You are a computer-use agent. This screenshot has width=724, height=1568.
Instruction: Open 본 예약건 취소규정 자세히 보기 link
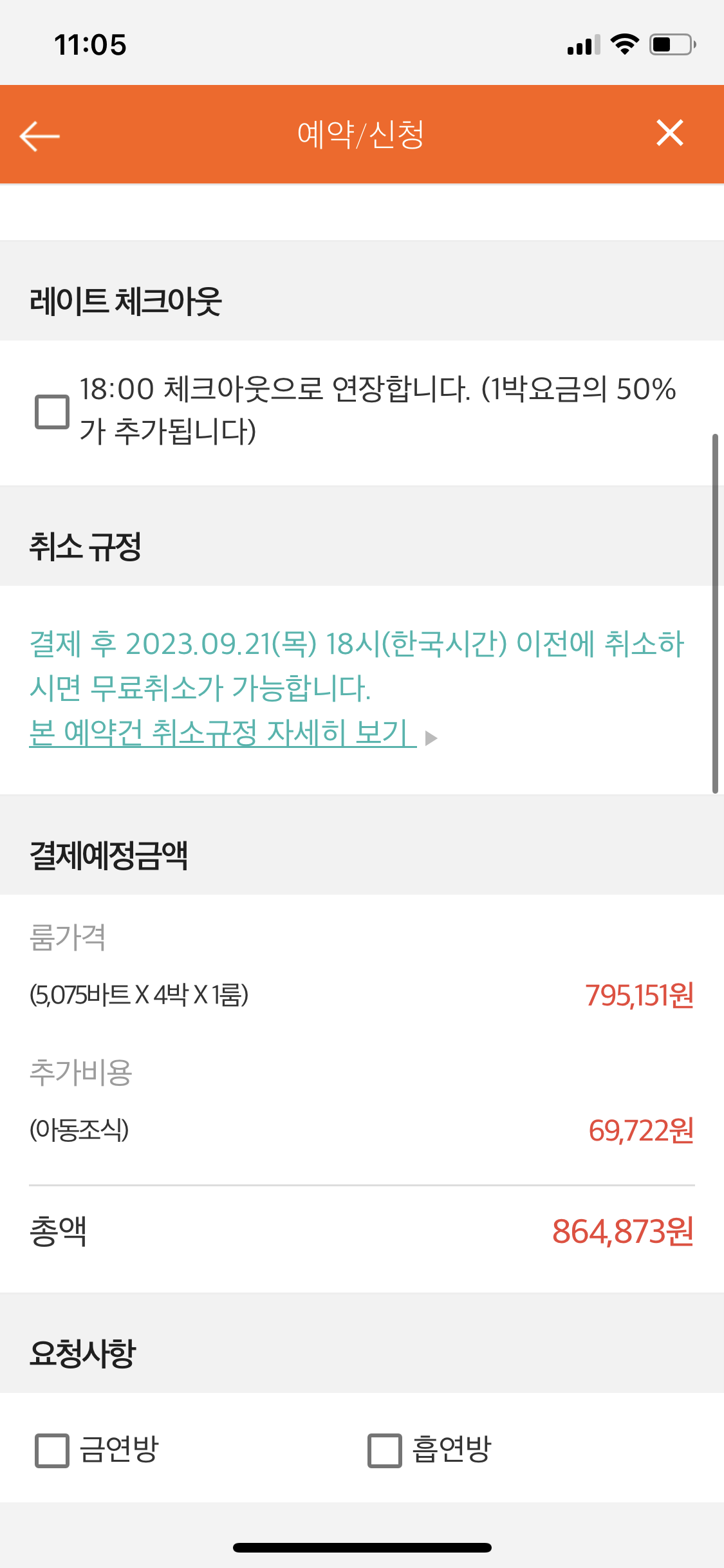pyautogui.click(x=223, y=733)
